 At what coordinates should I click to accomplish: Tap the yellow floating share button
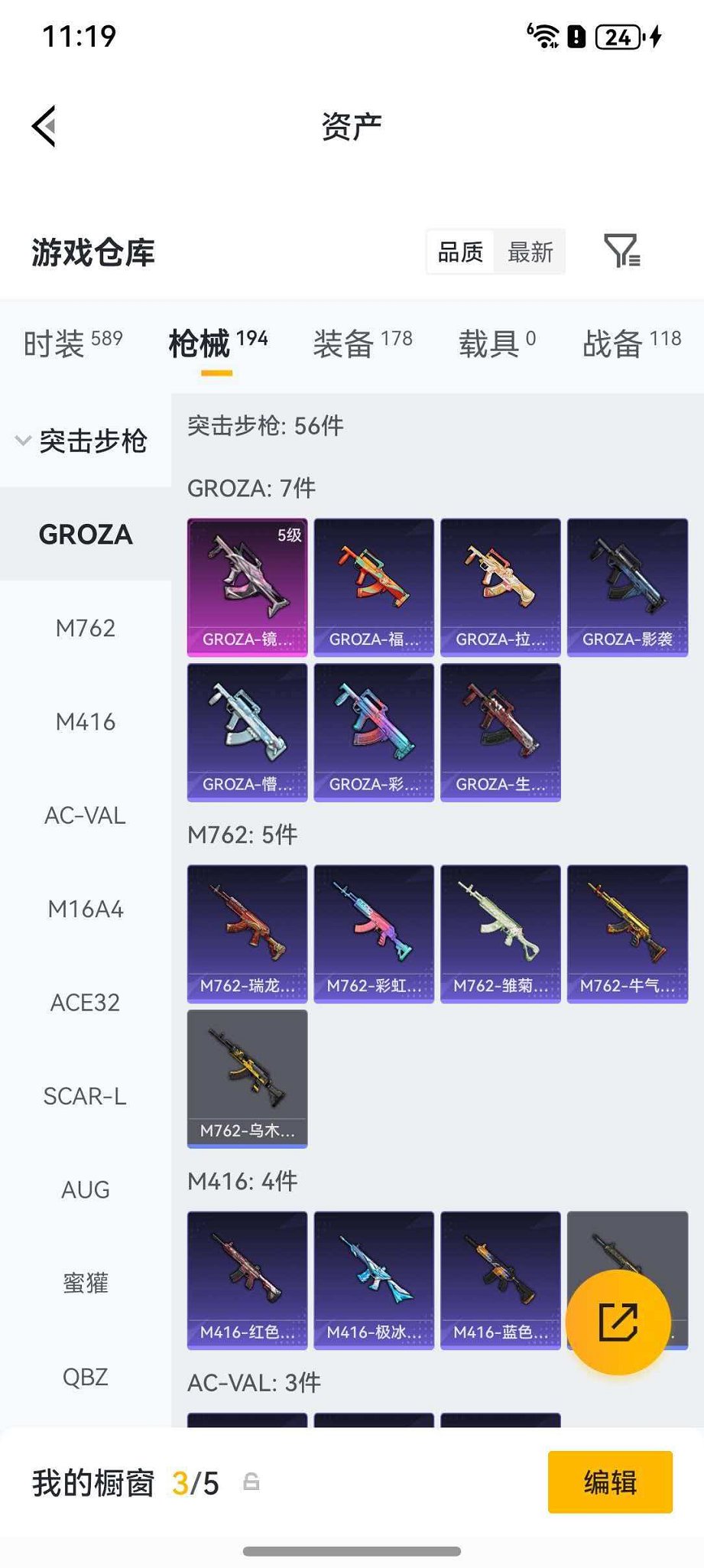618,1322
